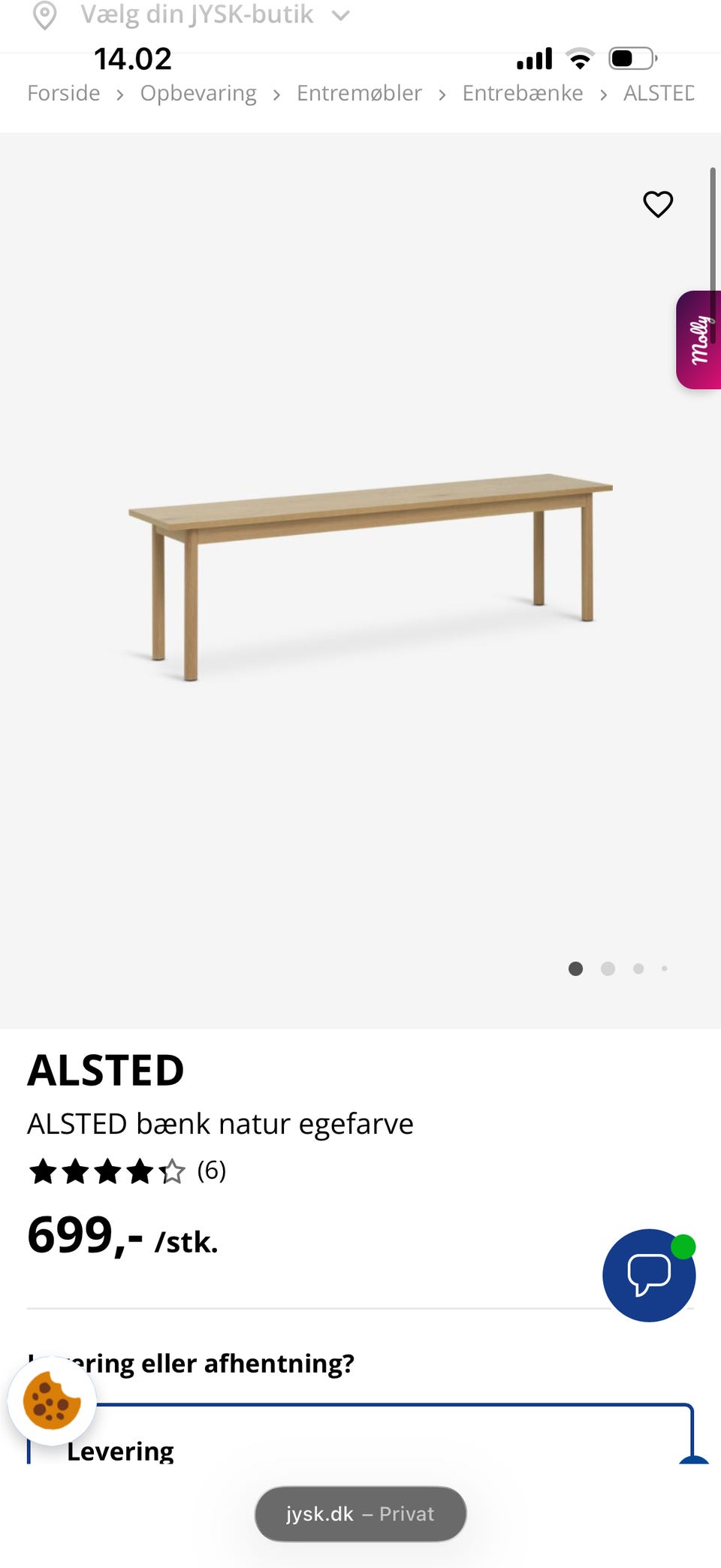Image resolution: width=721 pixels, height=1568 pixels.
Task: Click the Wi-Fi status icon
Action: pyautogui.click(x=578, y=56)
